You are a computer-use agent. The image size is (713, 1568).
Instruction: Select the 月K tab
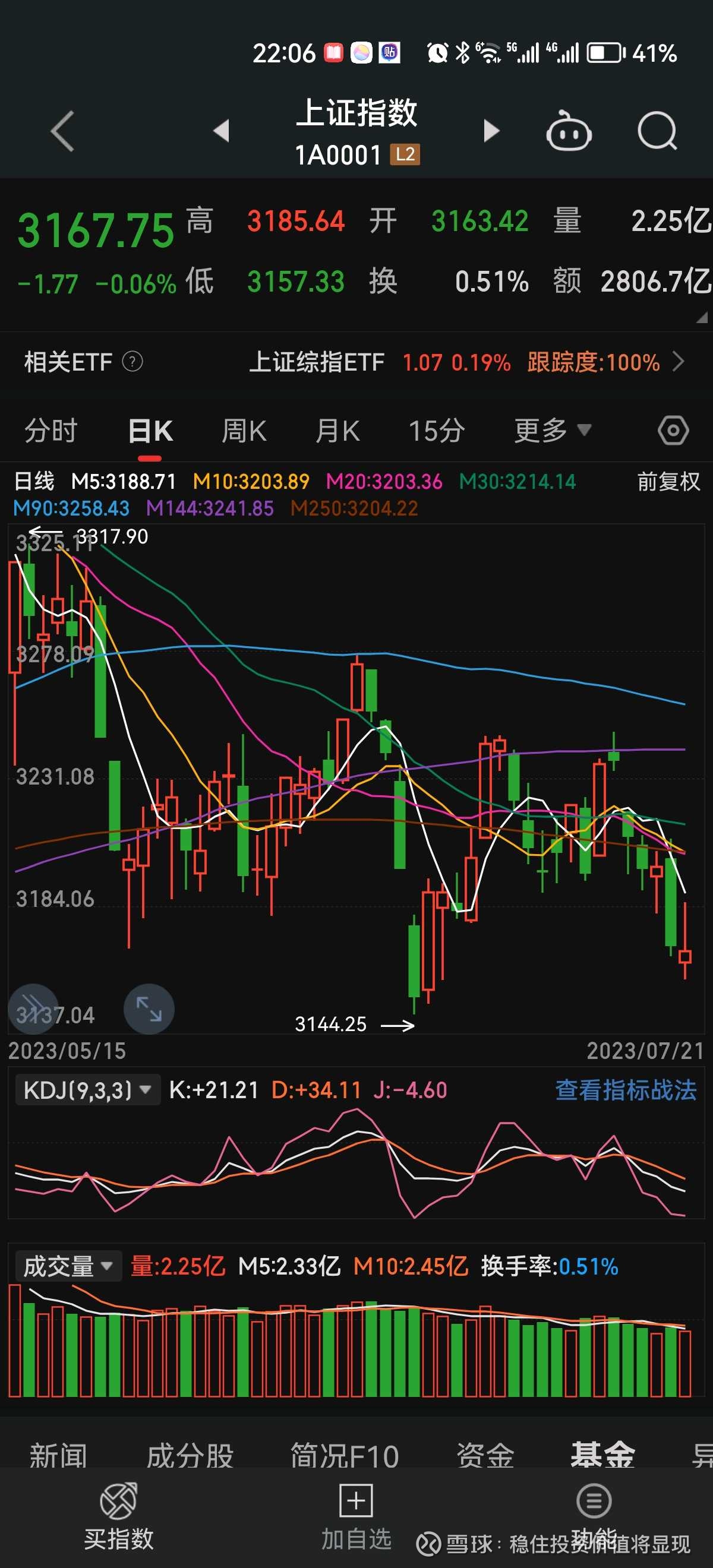click(337, 431)
